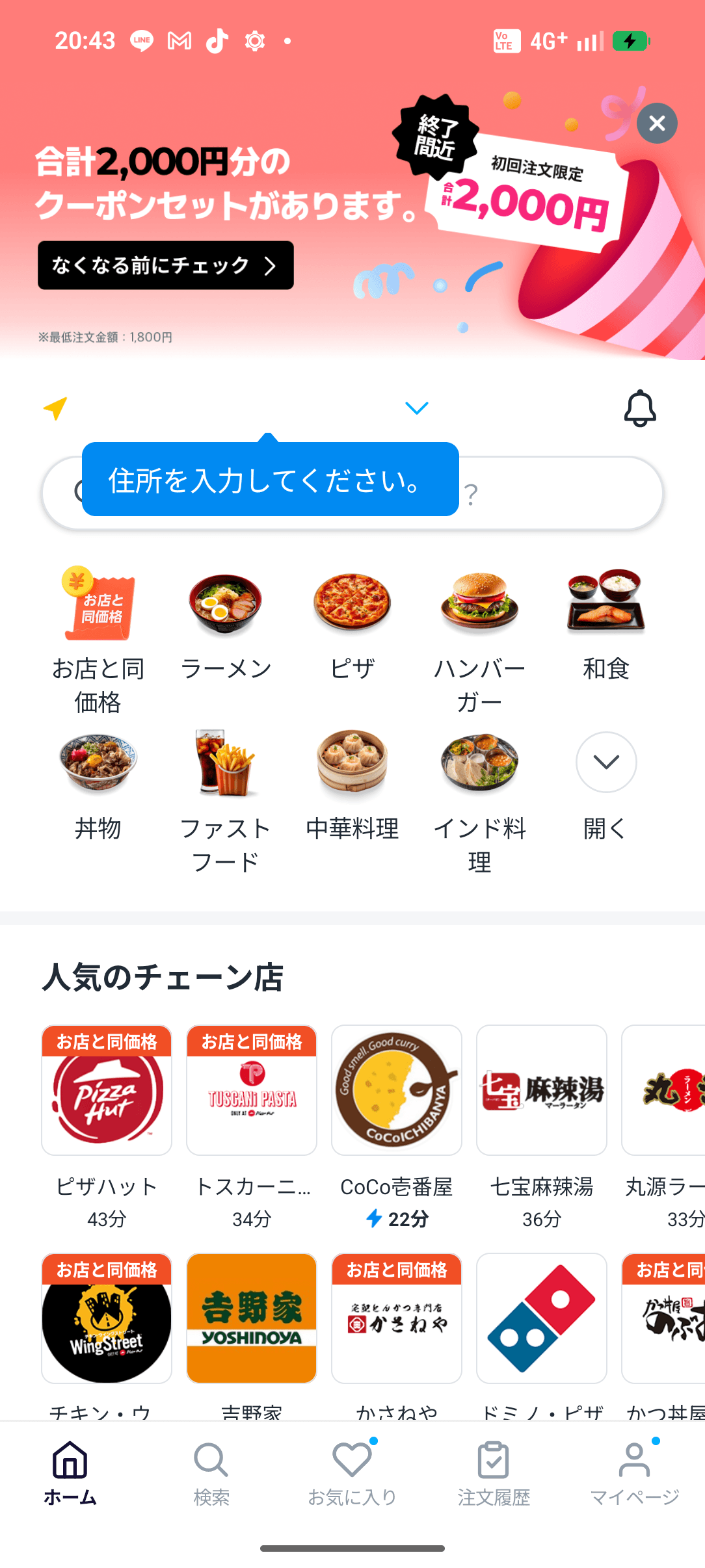705x1568 pixels.
Task: Dismiss the coupon banner with the X button
Action: pos(657,123)
